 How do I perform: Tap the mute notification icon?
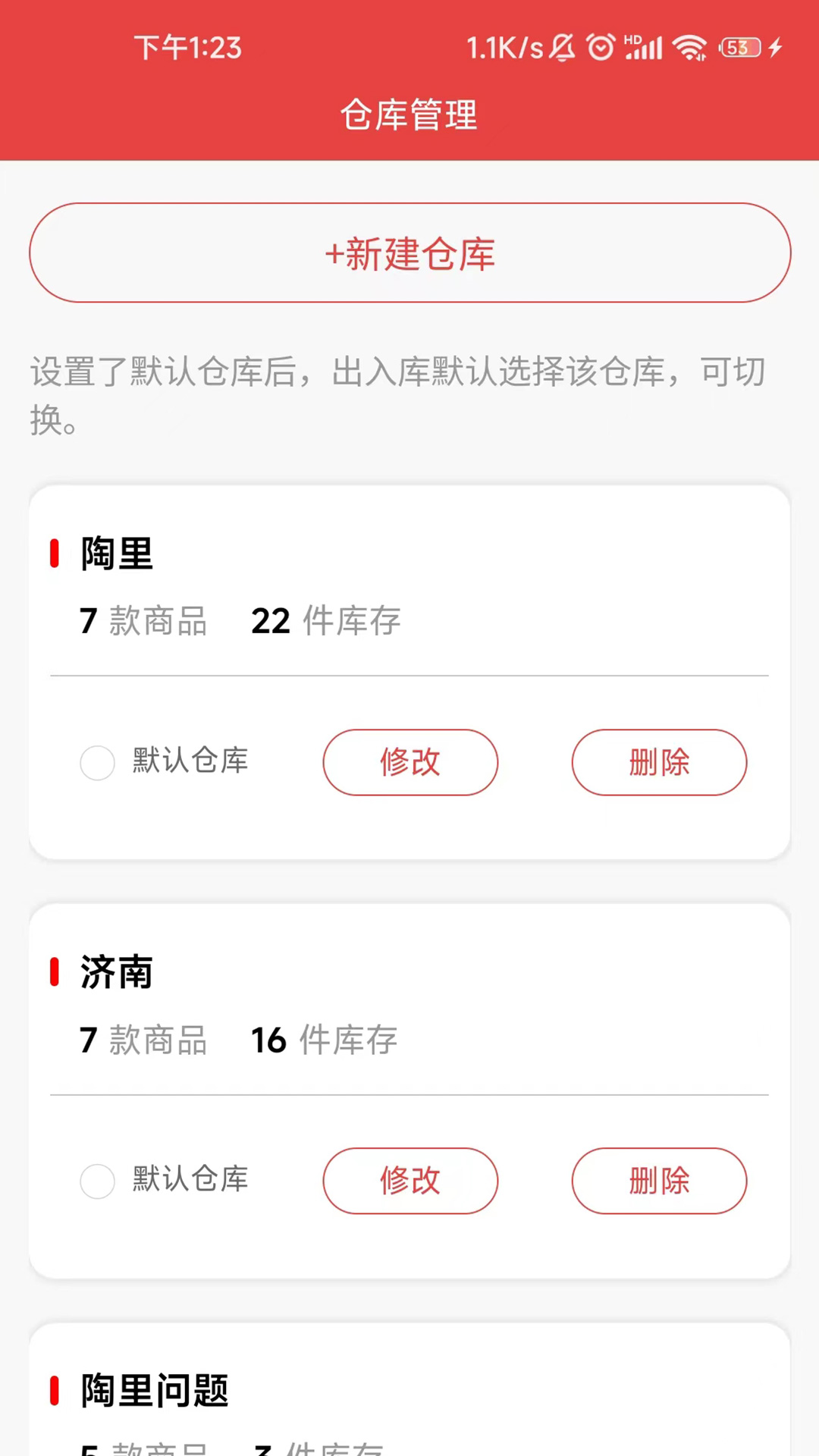coord(560,47)
